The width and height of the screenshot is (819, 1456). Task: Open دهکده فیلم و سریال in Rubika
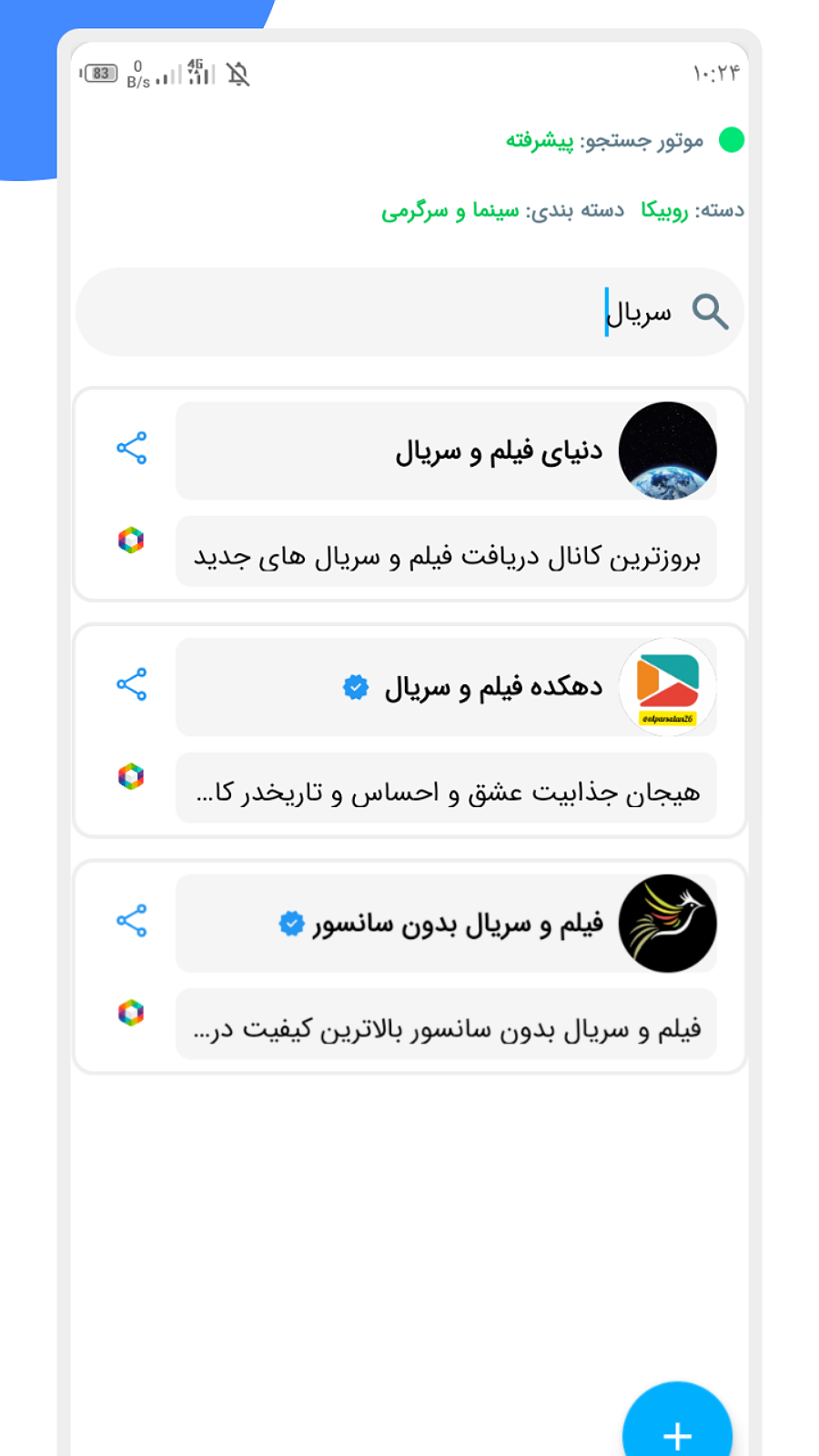(131, 776)
